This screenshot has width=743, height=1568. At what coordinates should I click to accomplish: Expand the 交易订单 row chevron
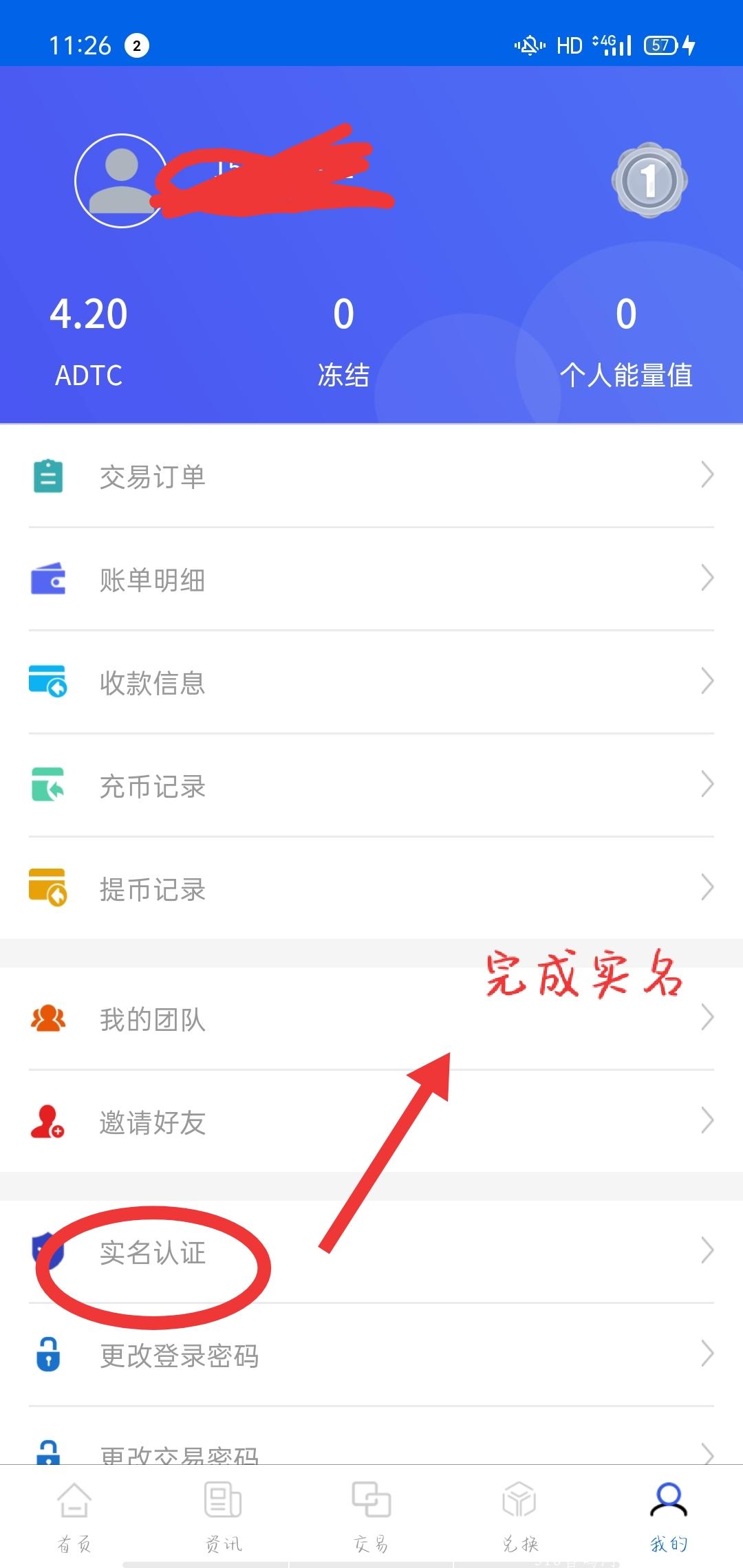click(709, 475)
